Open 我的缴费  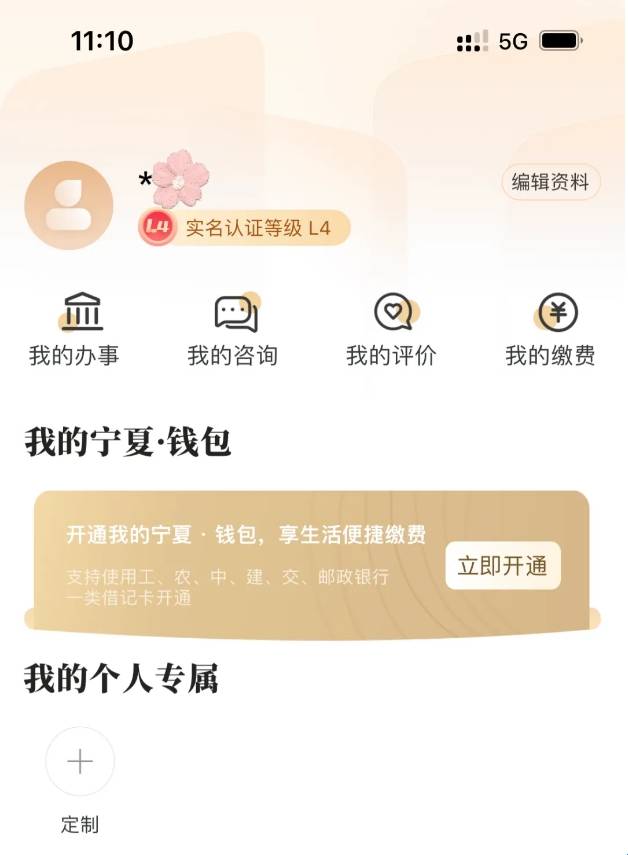point(550,329)
